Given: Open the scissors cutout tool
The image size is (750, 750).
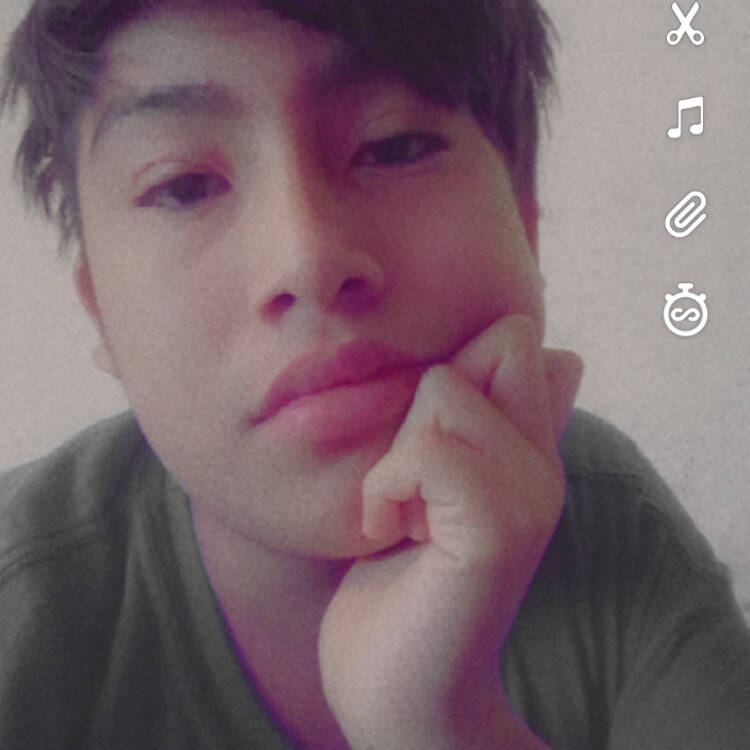Looking at the screenshot, I should pos(685,25).
